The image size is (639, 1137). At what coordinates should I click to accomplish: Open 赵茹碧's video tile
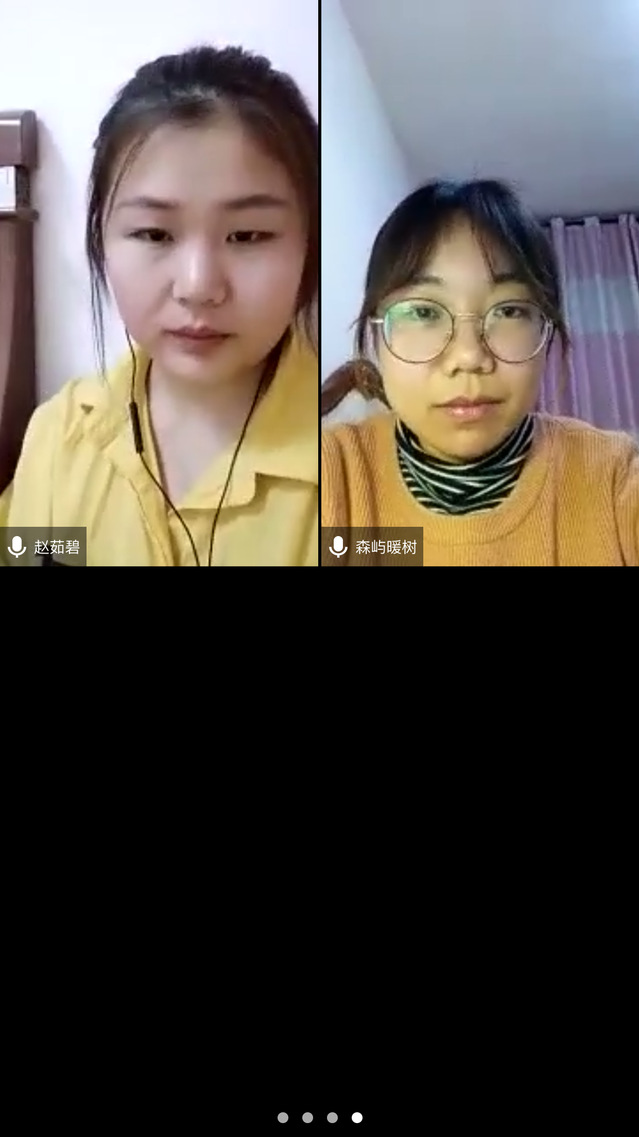159,283
